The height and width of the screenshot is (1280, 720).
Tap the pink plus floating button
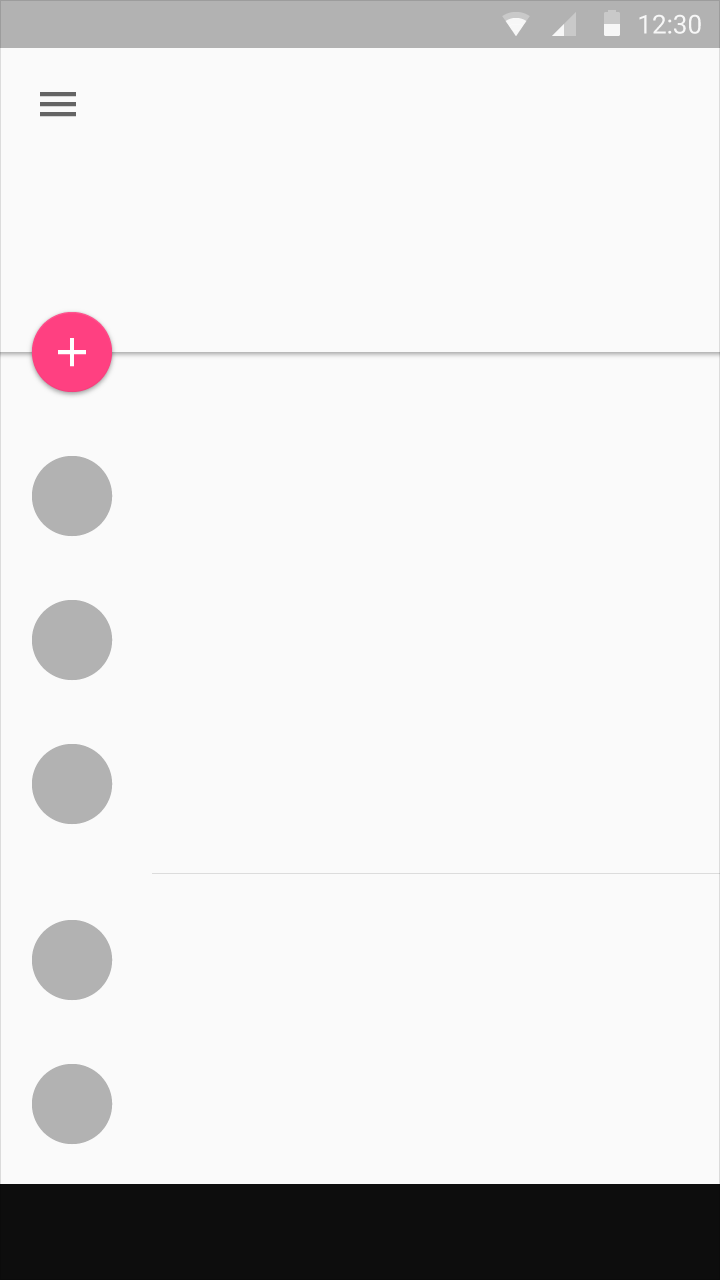tap(72, 352)
